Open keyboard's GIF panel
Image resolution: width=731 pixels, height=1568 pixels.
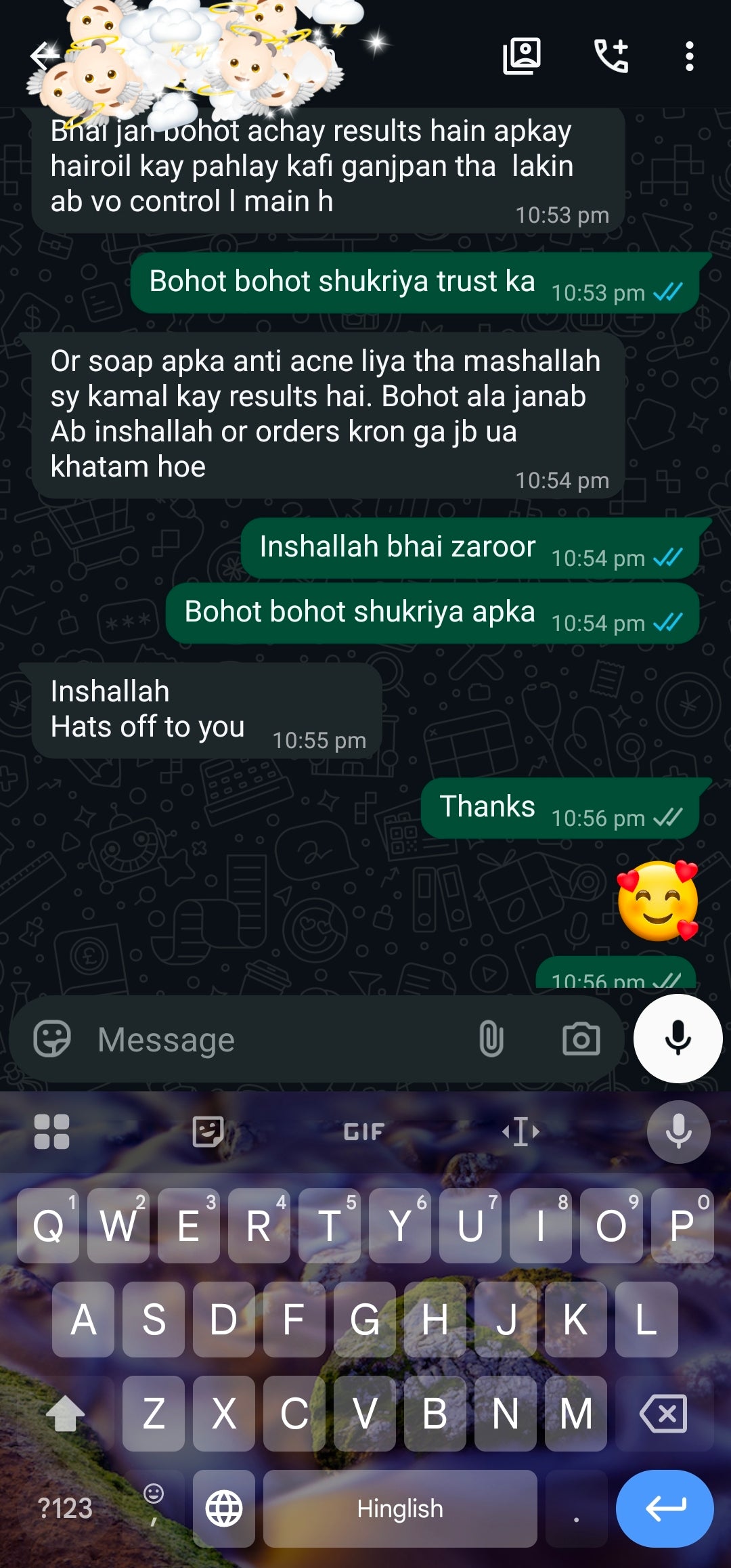[x=364, y=1131]
